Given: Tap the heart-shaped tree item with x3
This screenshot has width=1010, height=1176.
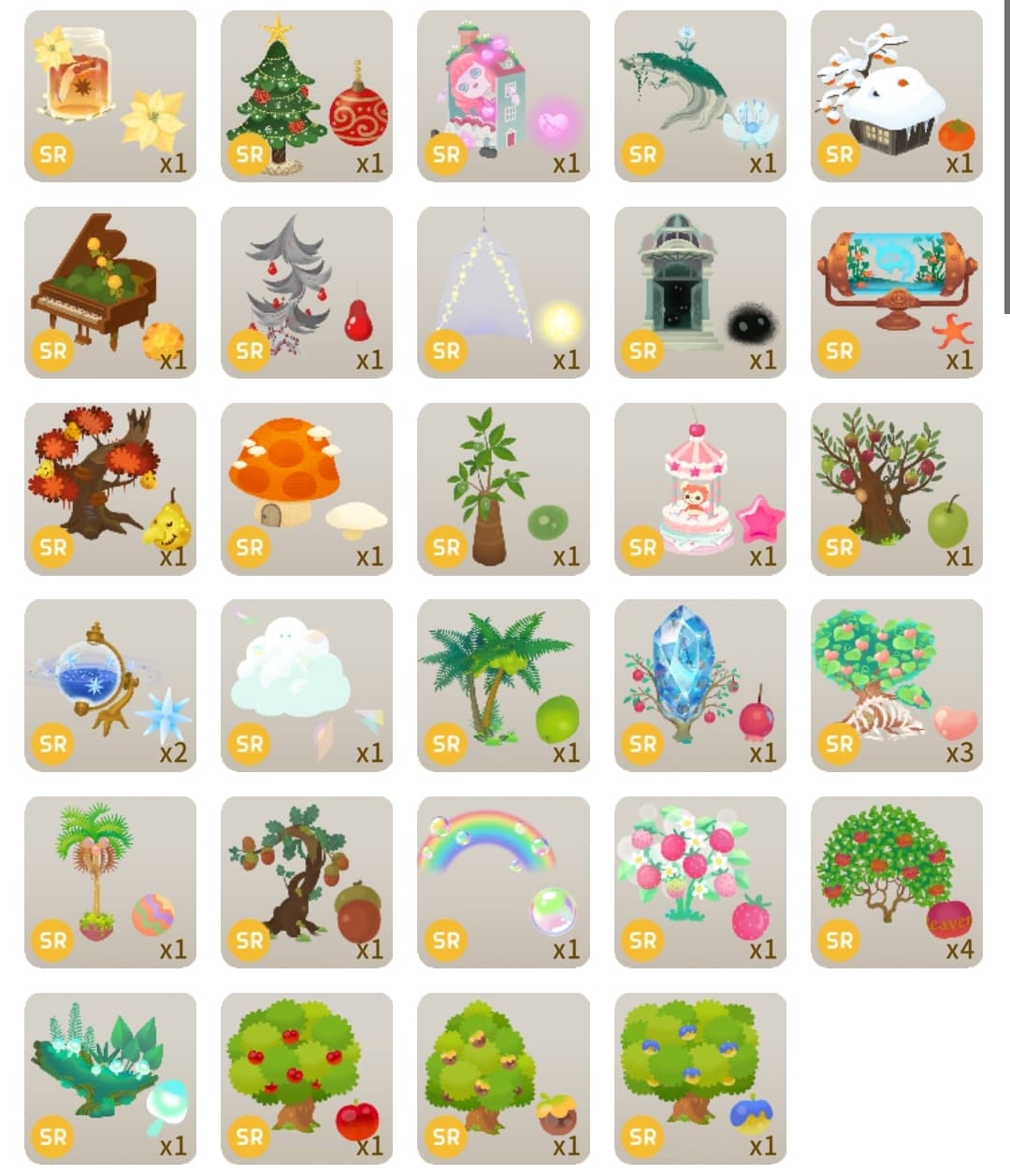Looking at the screenshot, I should tap(896, 685).
